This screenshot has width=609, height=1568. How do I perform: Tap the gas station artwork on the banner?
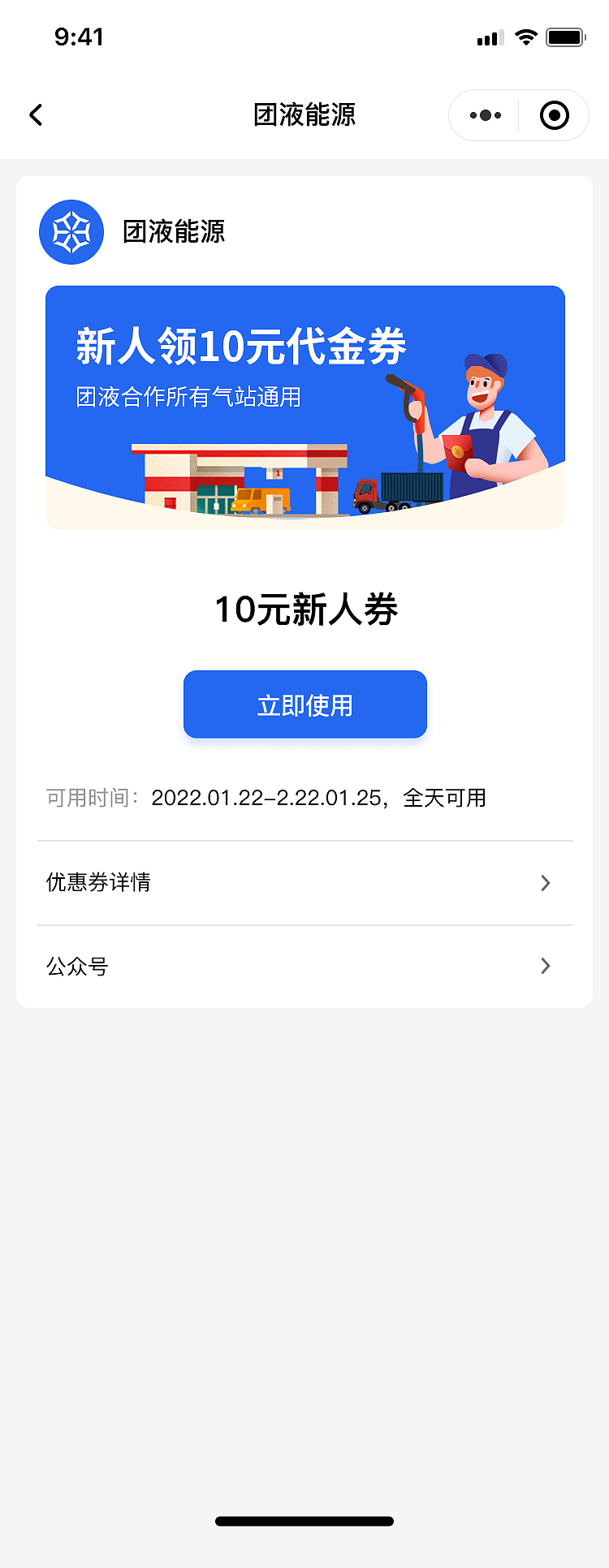(x=235, y=479)
